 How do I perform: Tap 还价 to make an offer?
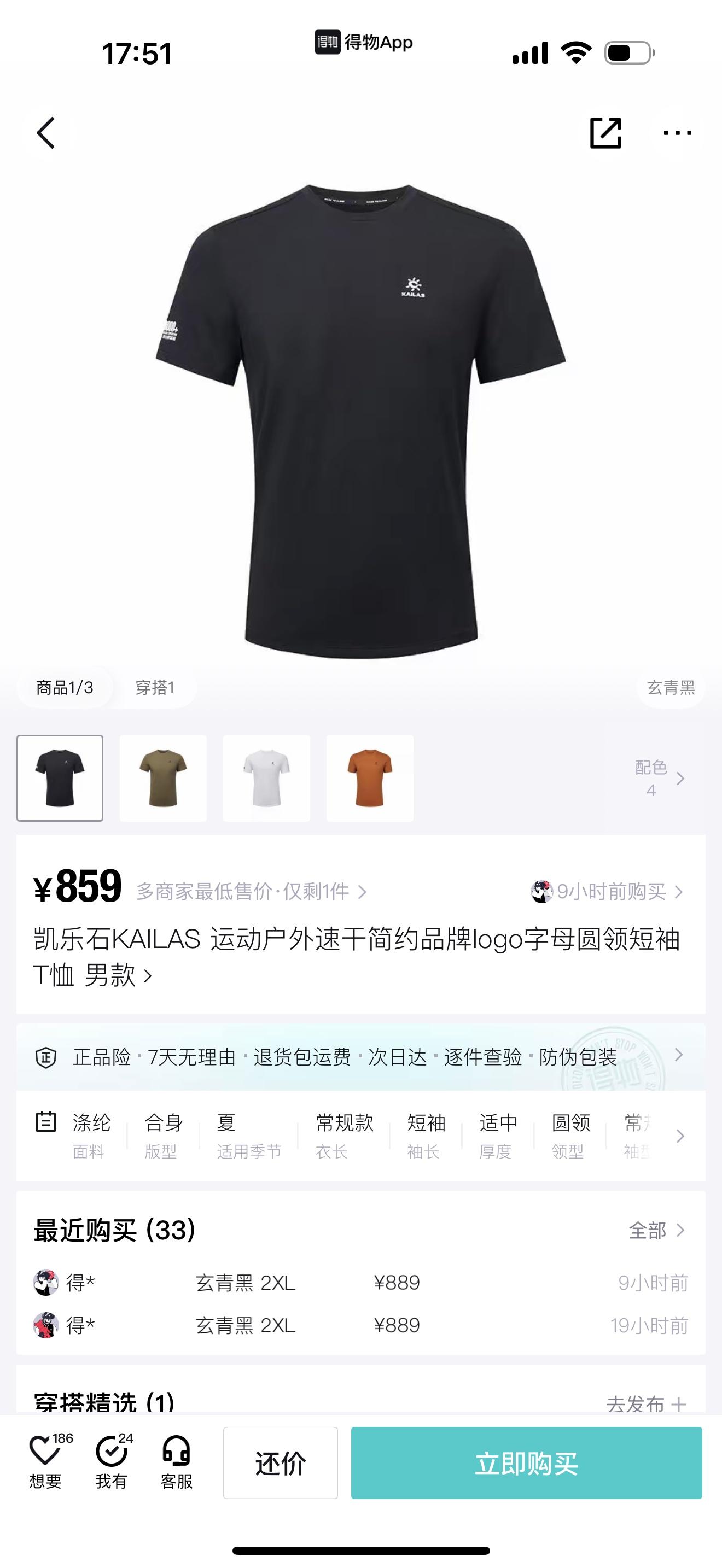(x=280, y=1462)
